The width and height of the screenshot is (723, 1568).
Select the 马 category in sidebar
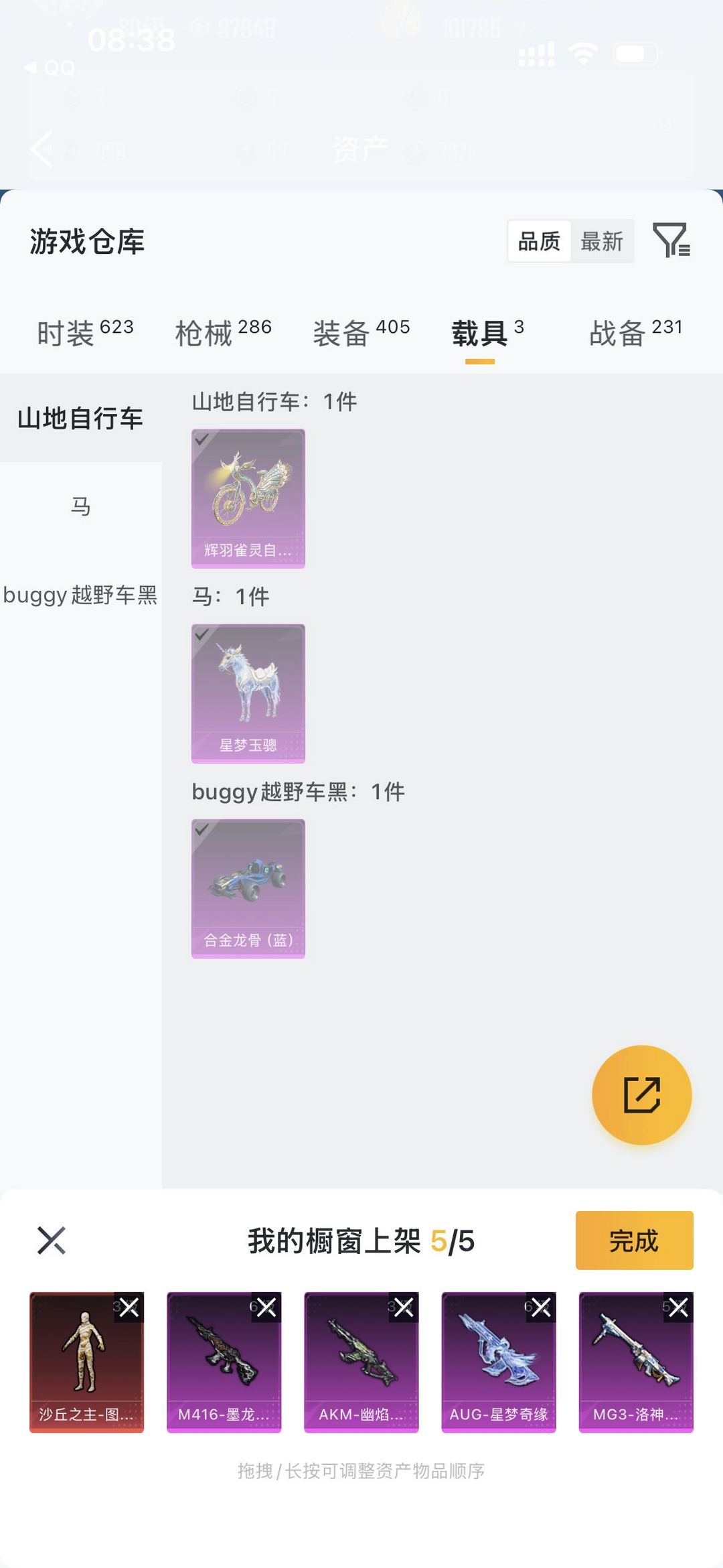point(80,506)
